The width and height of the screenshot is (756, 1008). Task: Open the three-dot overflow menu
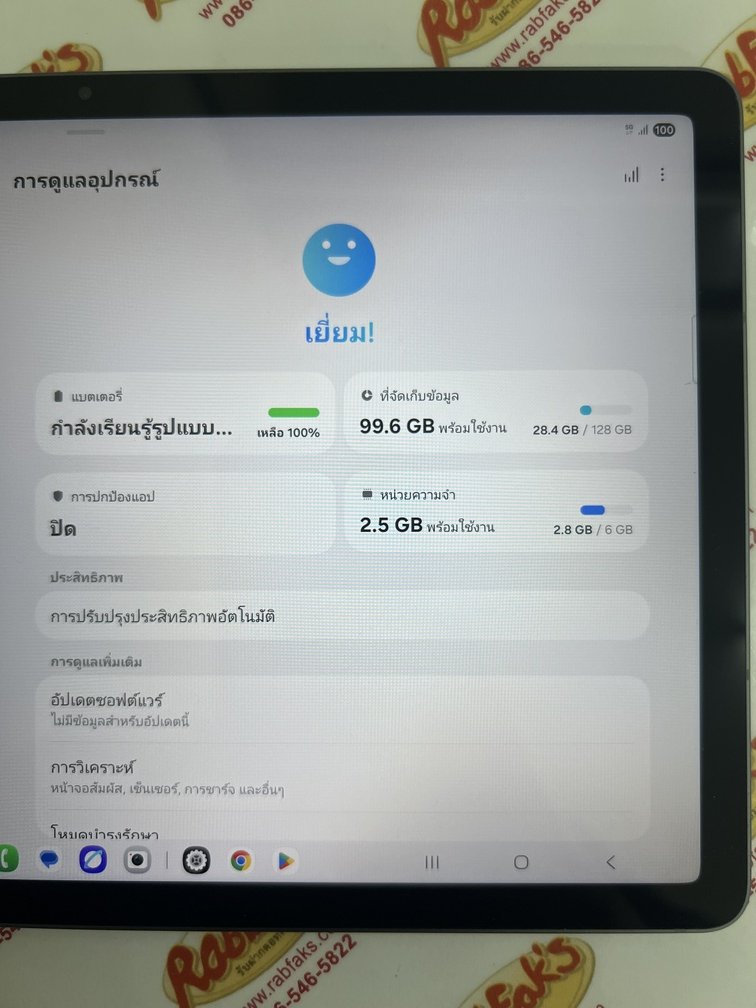click(x=662, y=175)
